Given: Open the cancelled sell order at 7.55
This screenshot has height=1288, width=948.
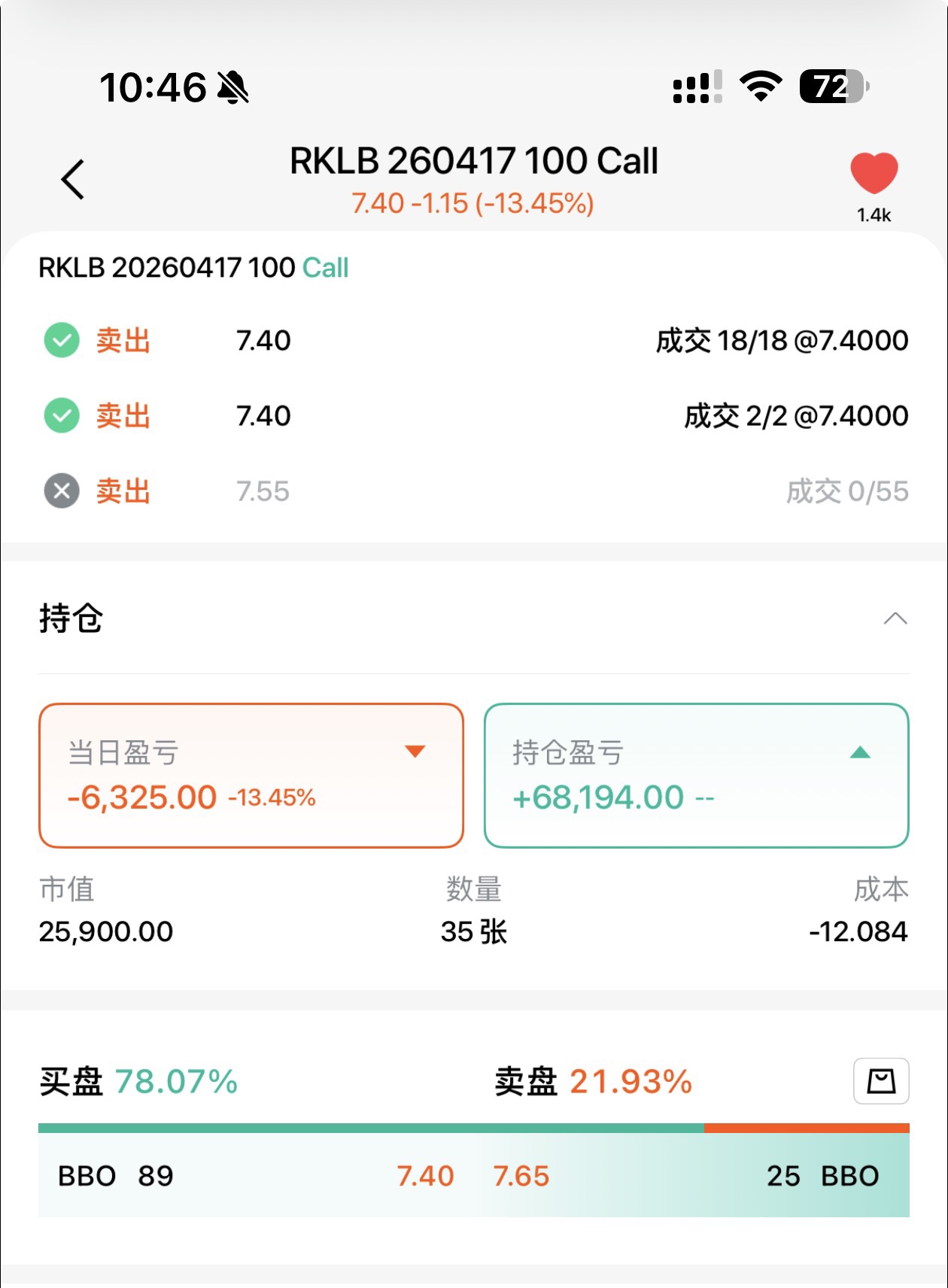Looking at the screenshot, I should click(x=474, y=491).
